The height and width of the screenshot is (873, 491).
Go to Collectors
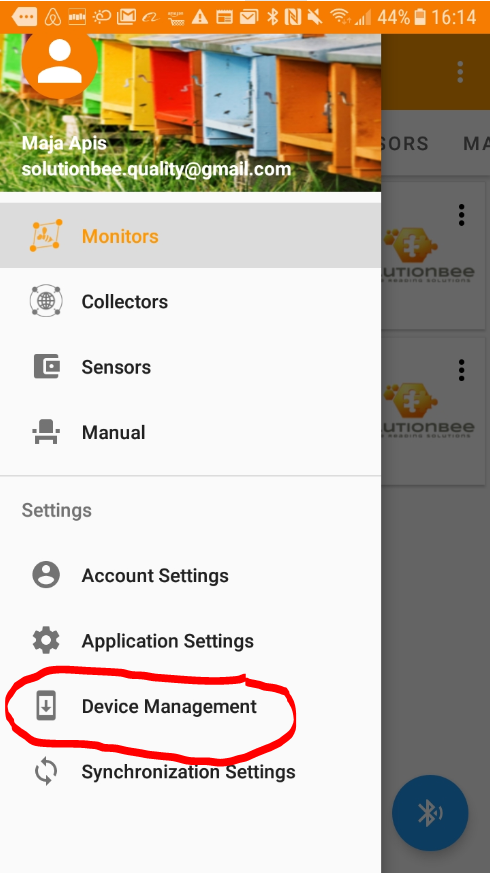[190, 301]
